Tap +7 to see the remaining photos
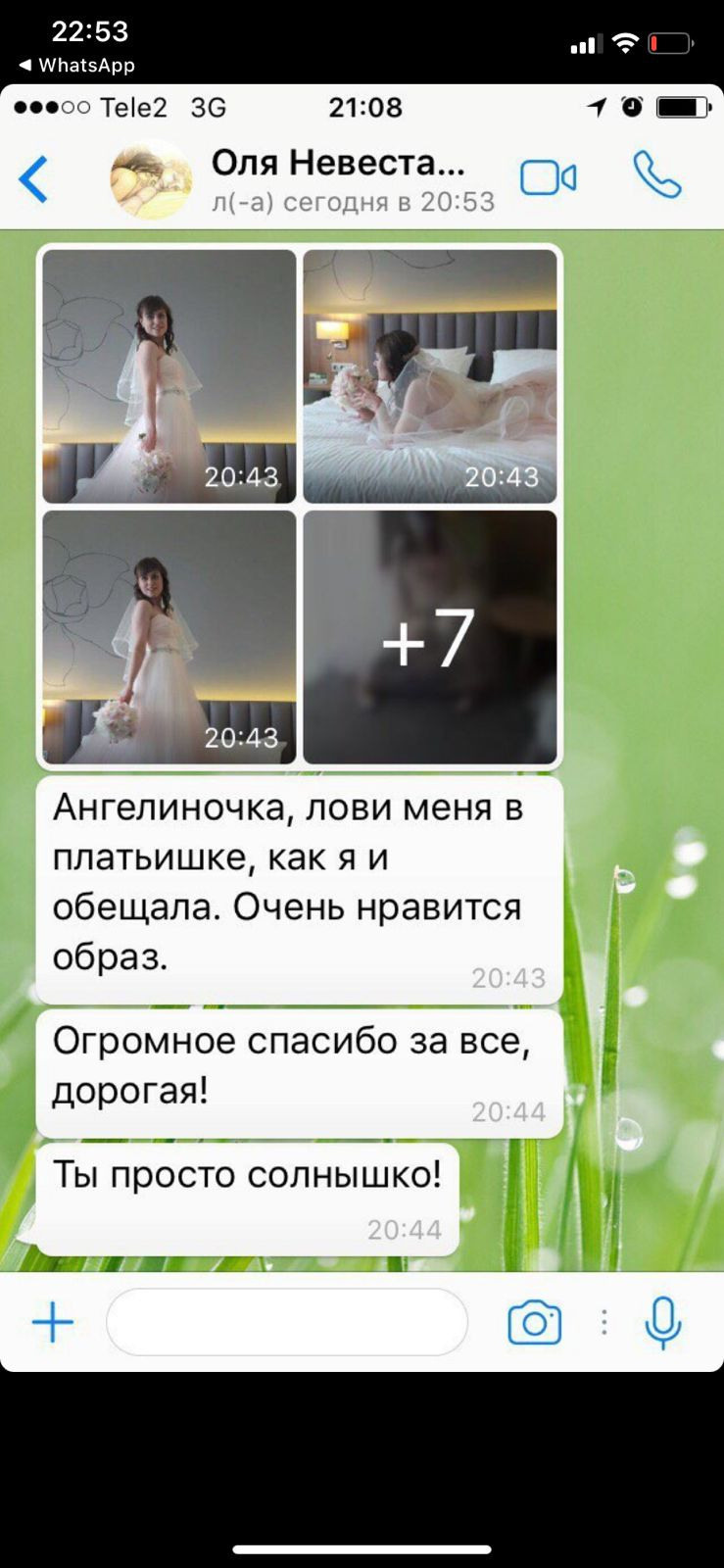This screenshot has height=1568, width=724. (x=429, y=637)
